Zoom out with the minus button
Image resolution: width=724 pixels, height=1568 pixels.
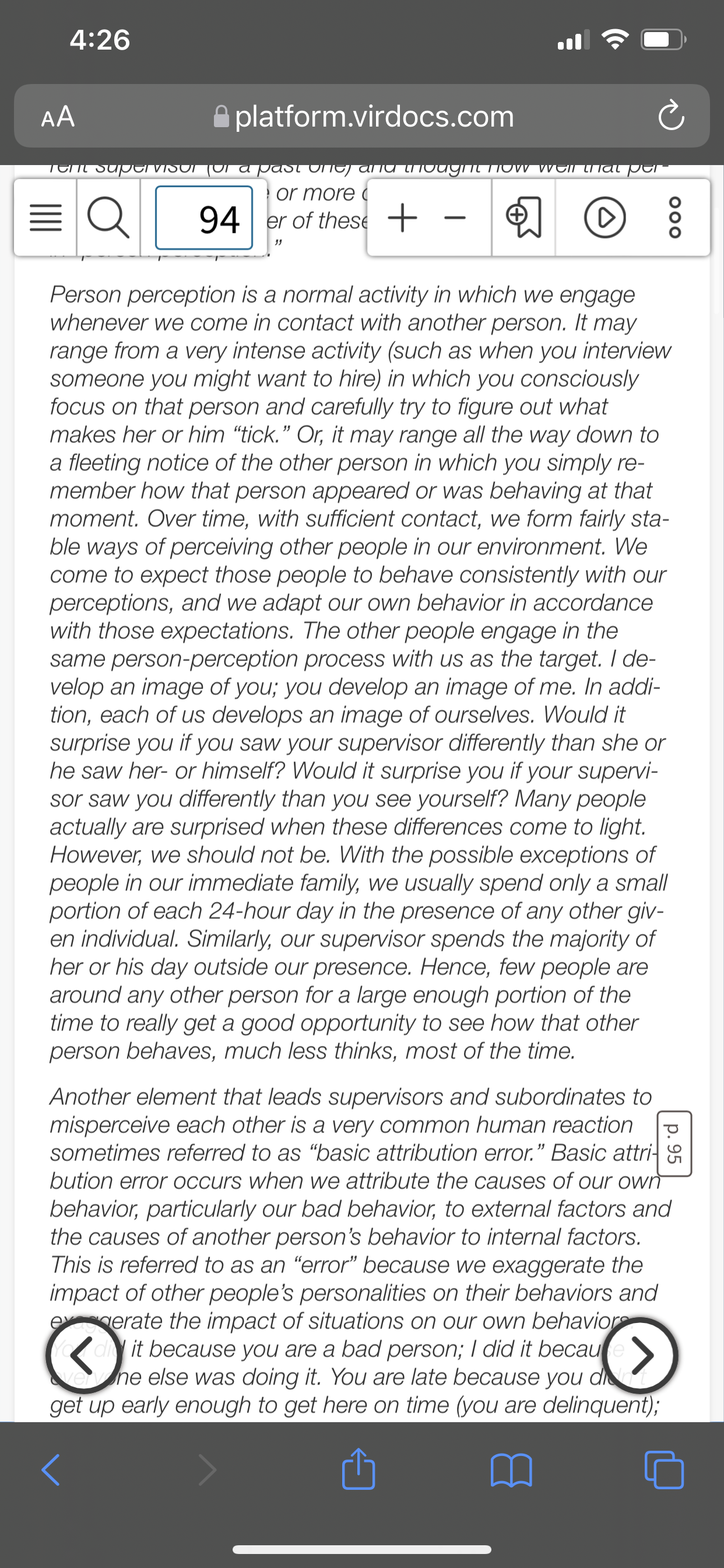click(454, 218)
